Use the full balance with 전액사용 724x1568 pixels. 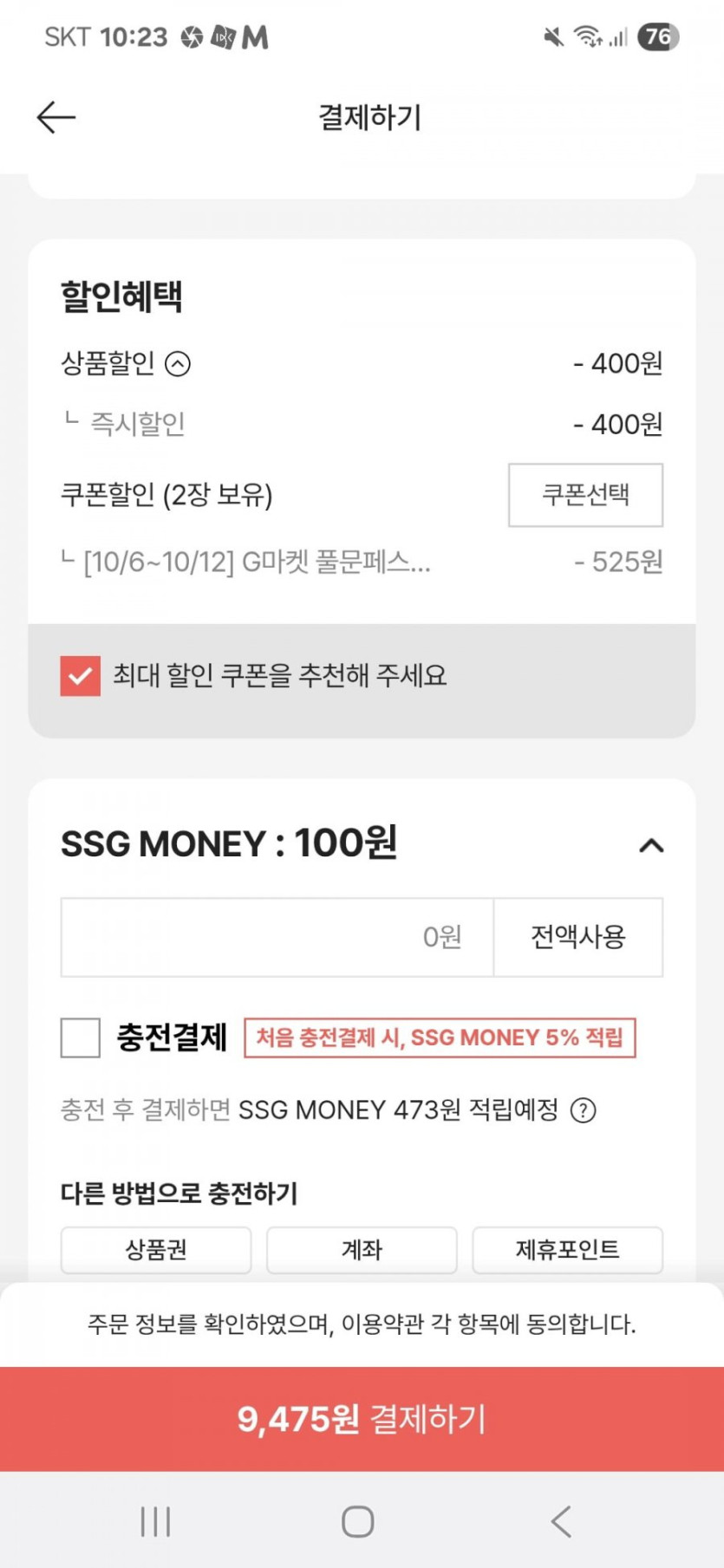(x=578, y=937)
